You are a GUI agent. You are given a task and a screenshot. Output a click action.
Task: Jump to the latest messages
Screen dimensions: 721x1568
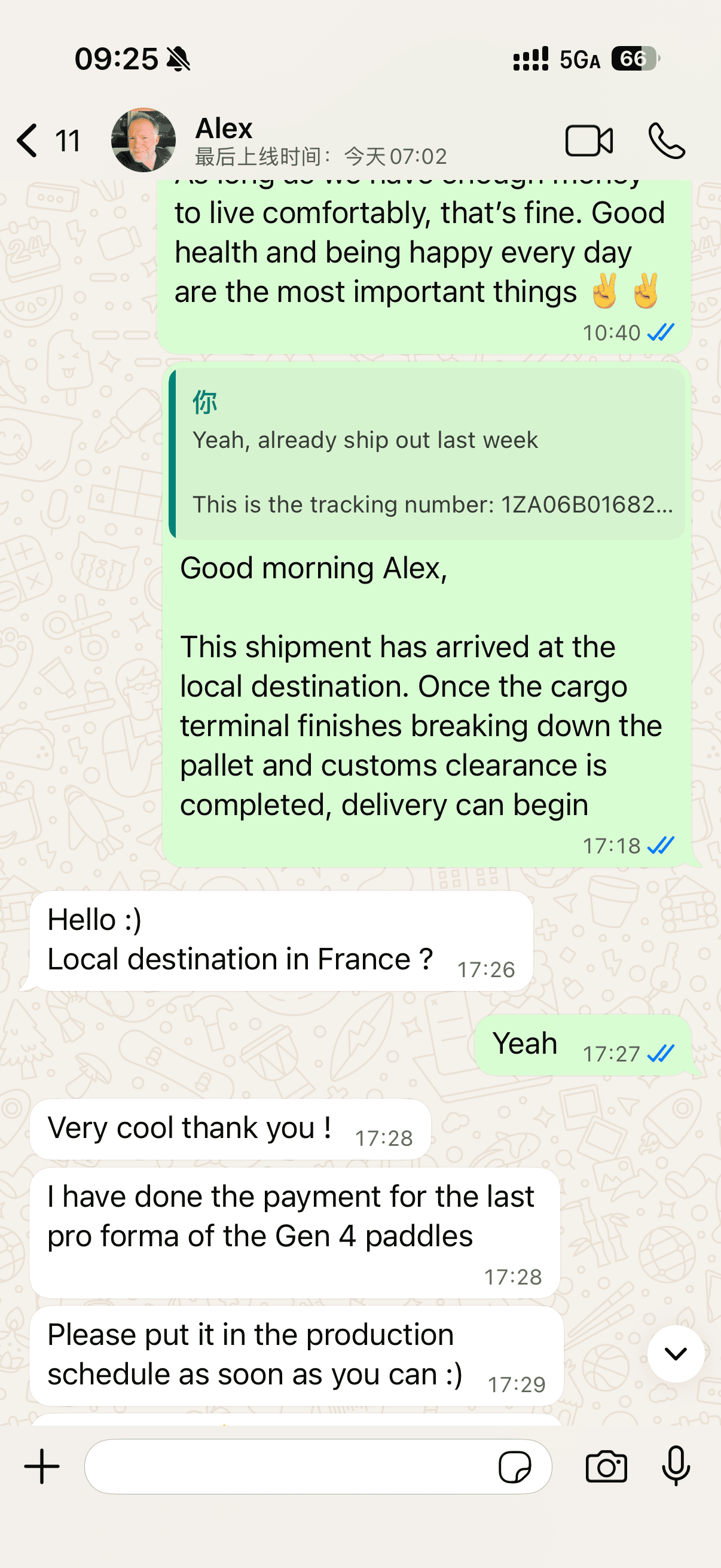pyautogui.click(x=676, y=1353)
